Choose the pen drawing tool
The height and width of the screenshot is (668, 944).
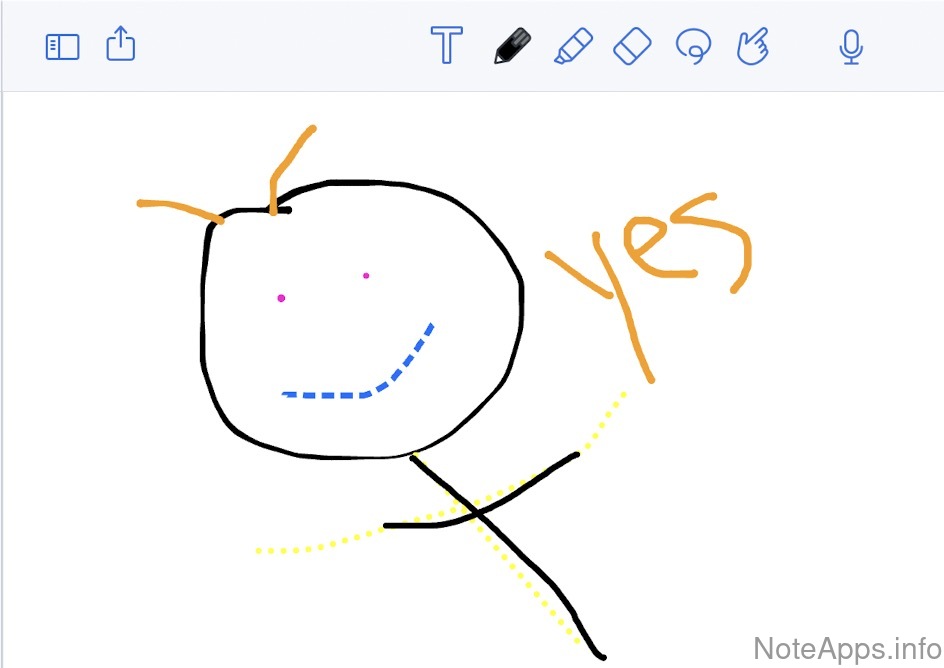click(512, 46)
